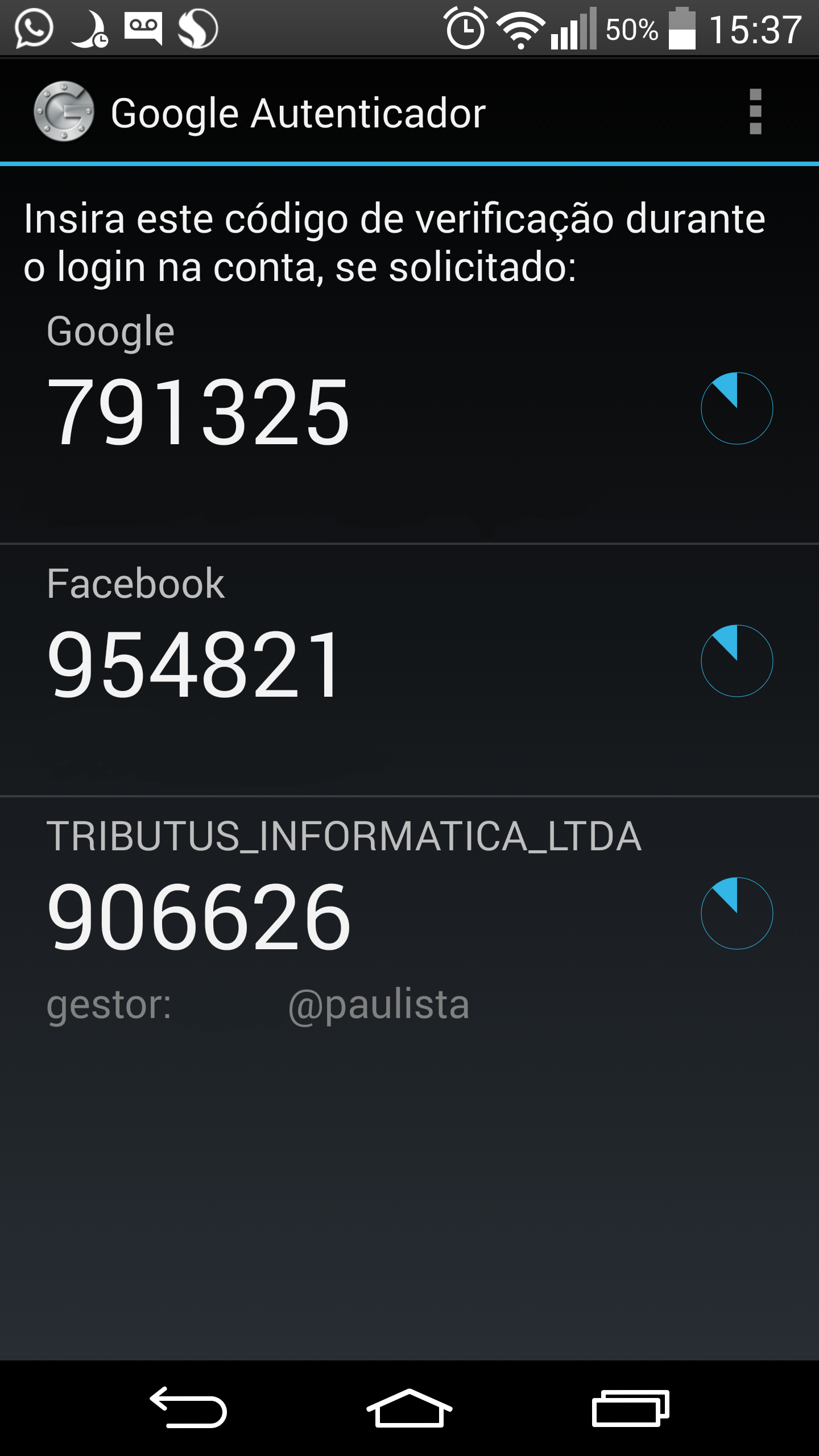The height and width of the screenshot is (1456, 819).
Task: Open recent apps from the navigation bar
Action: [630, 1408]
